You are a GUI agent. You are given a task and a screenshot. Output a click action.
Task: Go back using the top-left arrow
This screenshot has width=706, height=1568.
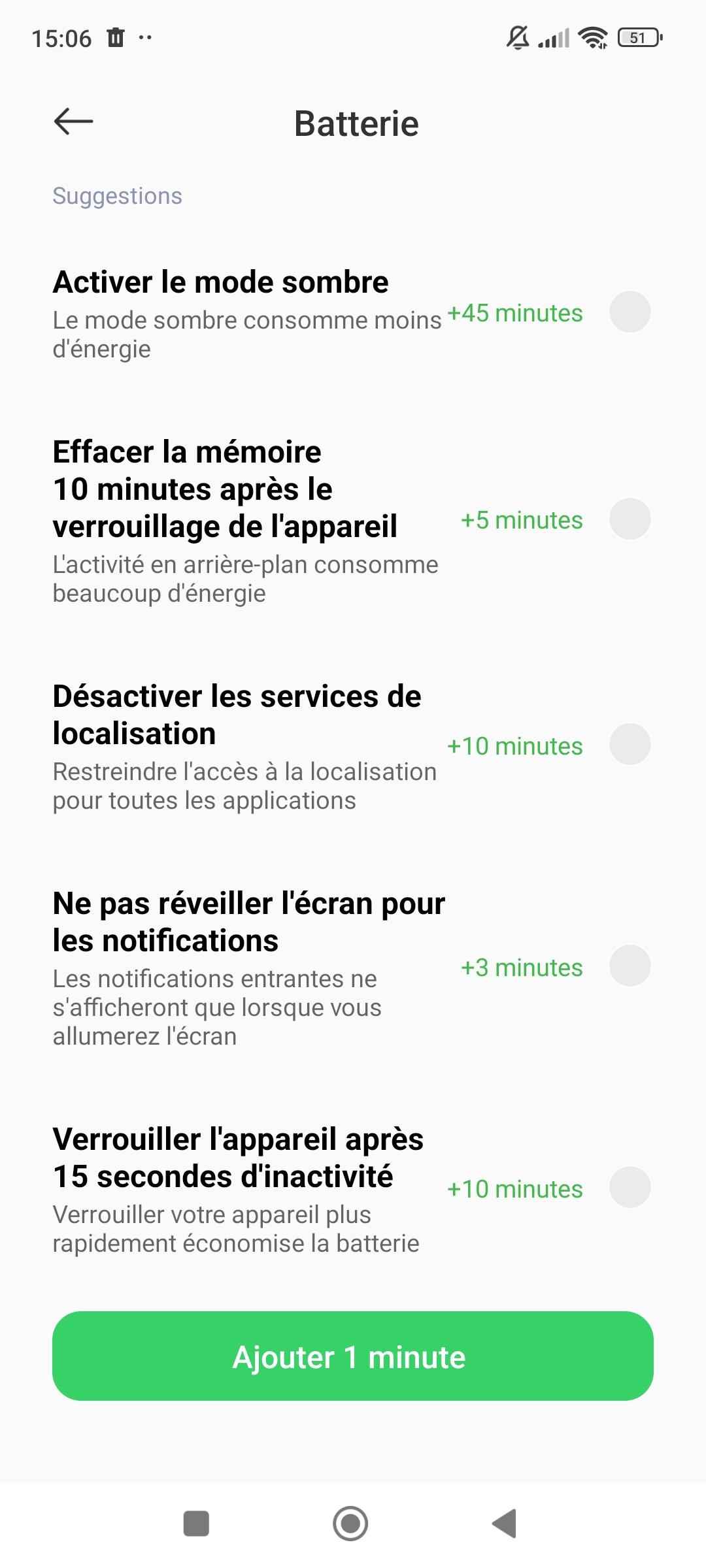(72, 123)
